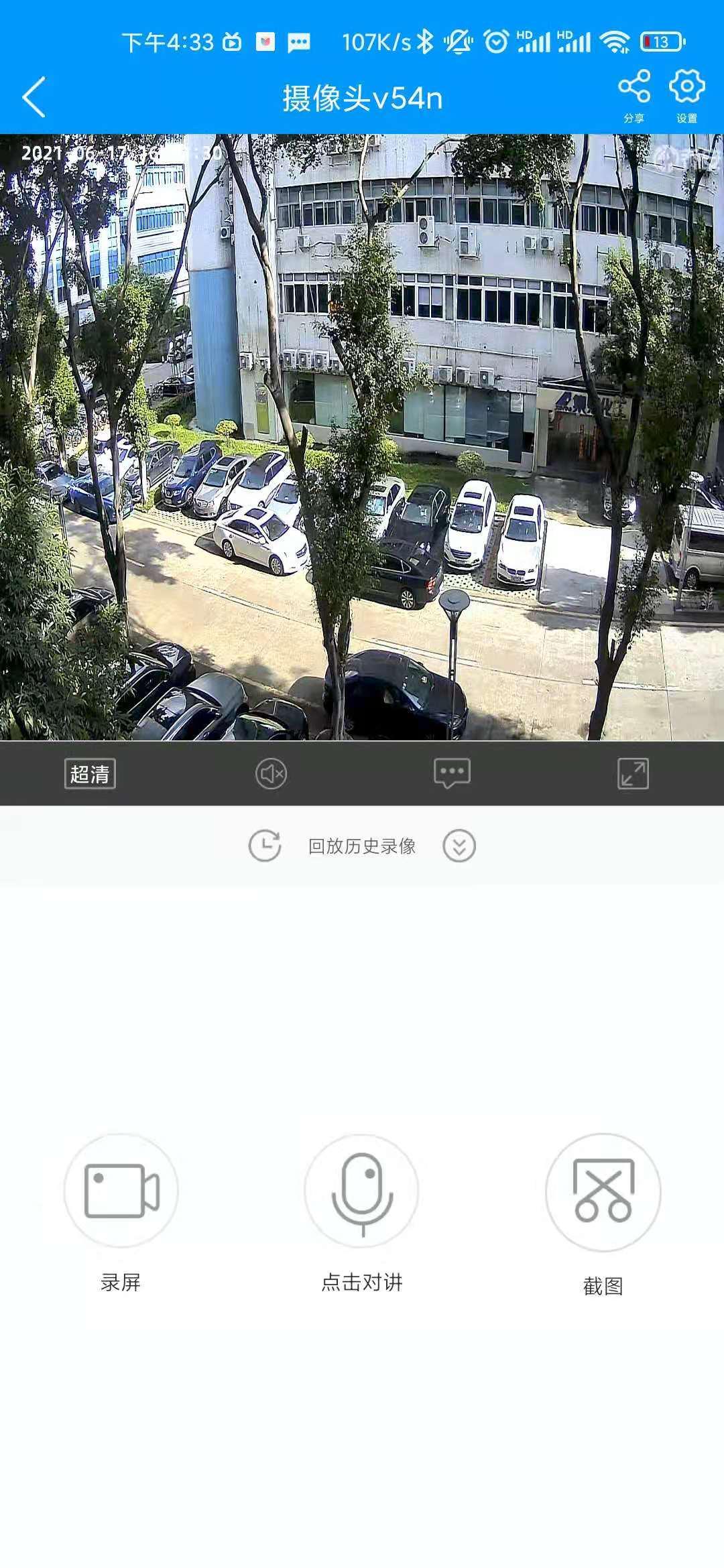Image resolution: width=724 pixels, height=1568 pixels.
Task: Unmute the camera audio speaker icon
Action: (x=271, y=772)
